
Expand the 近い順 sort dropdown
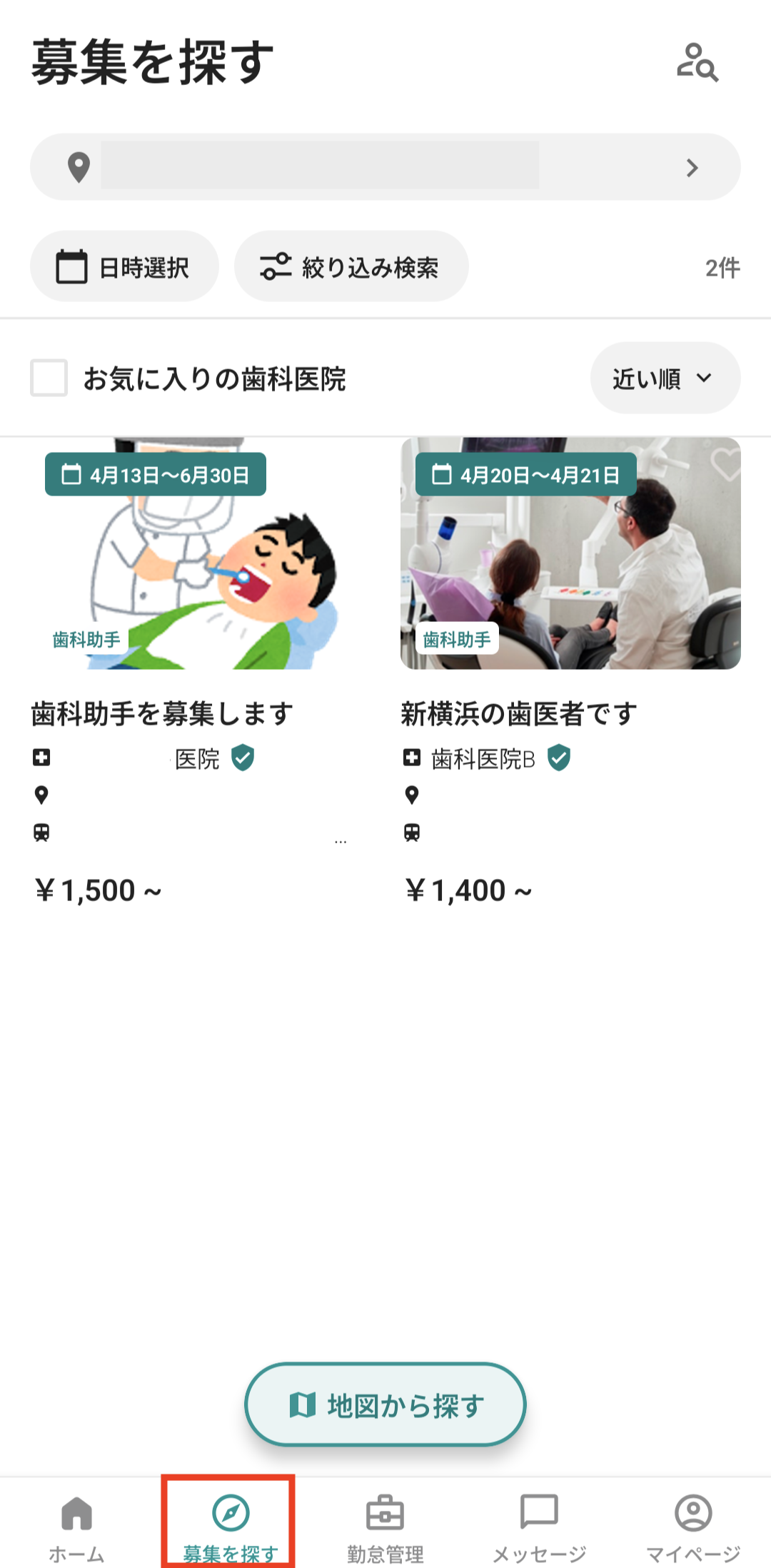(665, 378)
